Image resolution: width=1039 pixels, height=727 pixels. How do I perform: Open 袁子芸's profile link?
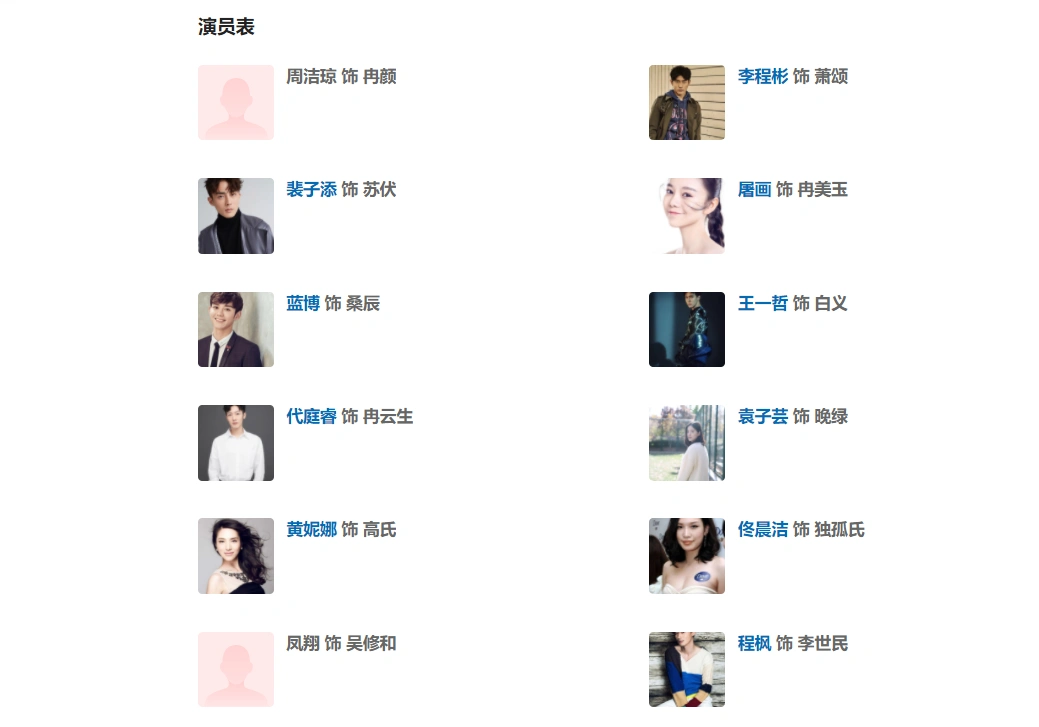pos(763,417)
